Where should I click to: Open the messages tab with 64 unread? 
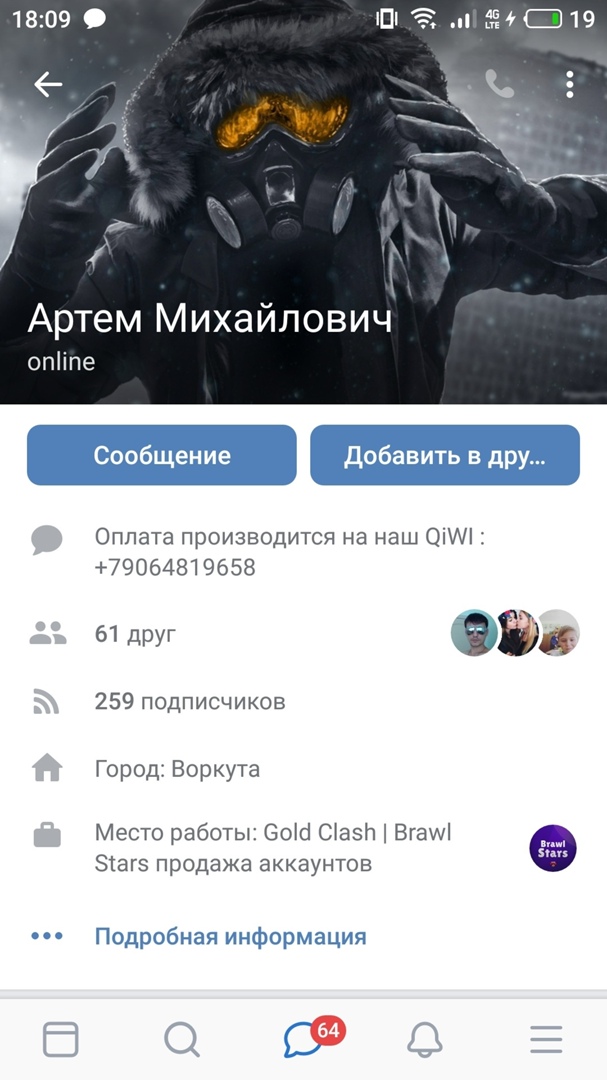(303, 1041)
